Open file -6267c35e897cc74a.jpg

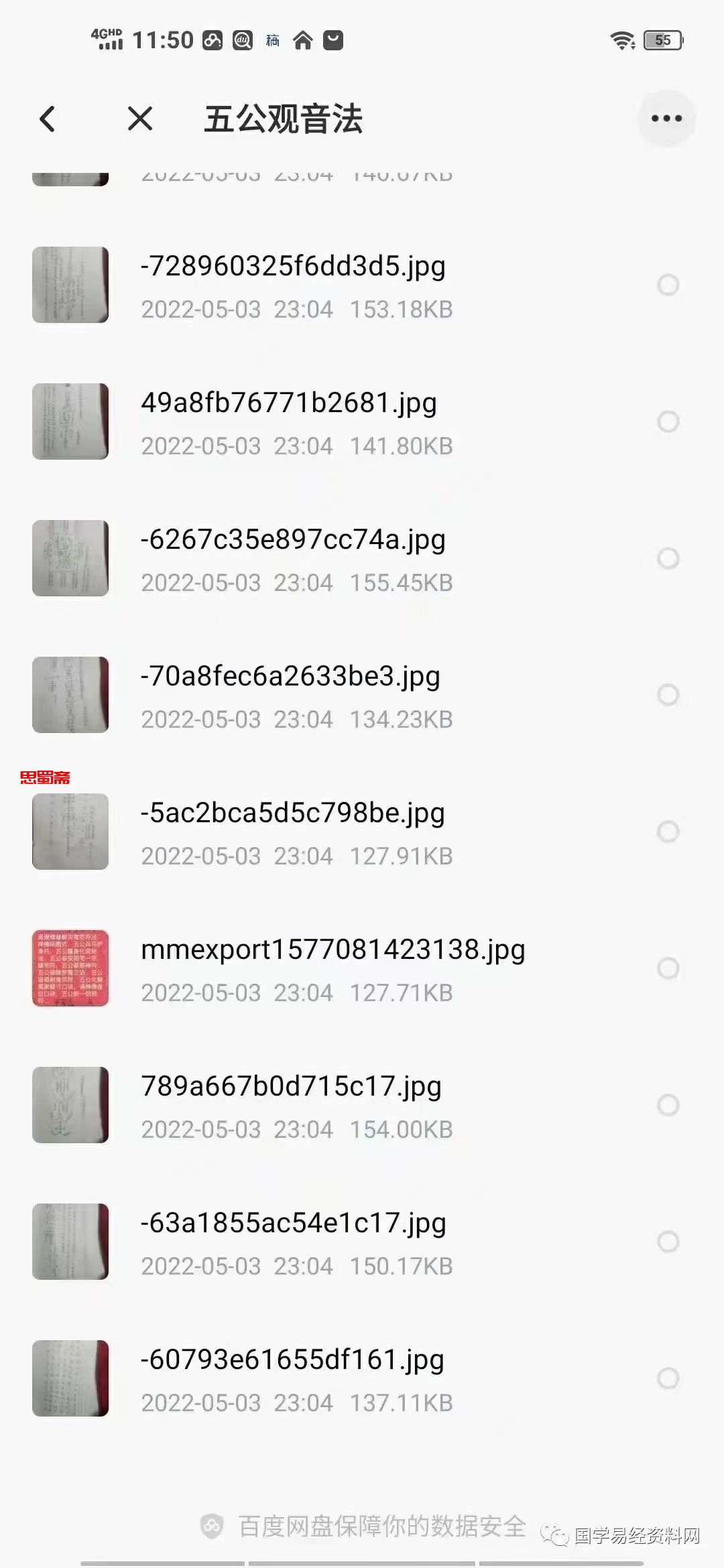[x=293, y=540]
